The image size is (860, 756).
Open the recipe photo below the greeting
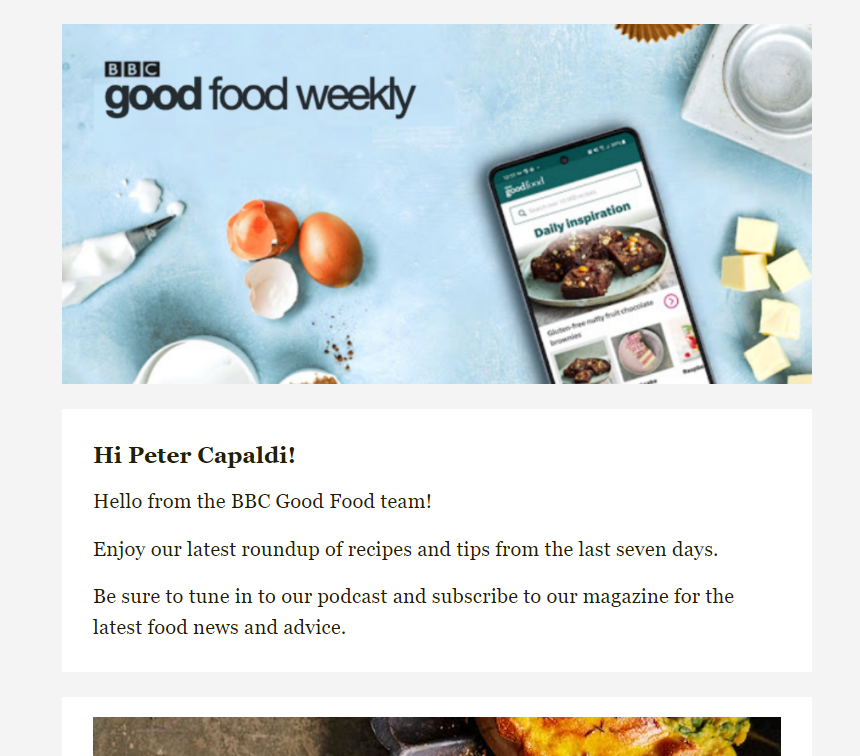click(x=436, y=736)
